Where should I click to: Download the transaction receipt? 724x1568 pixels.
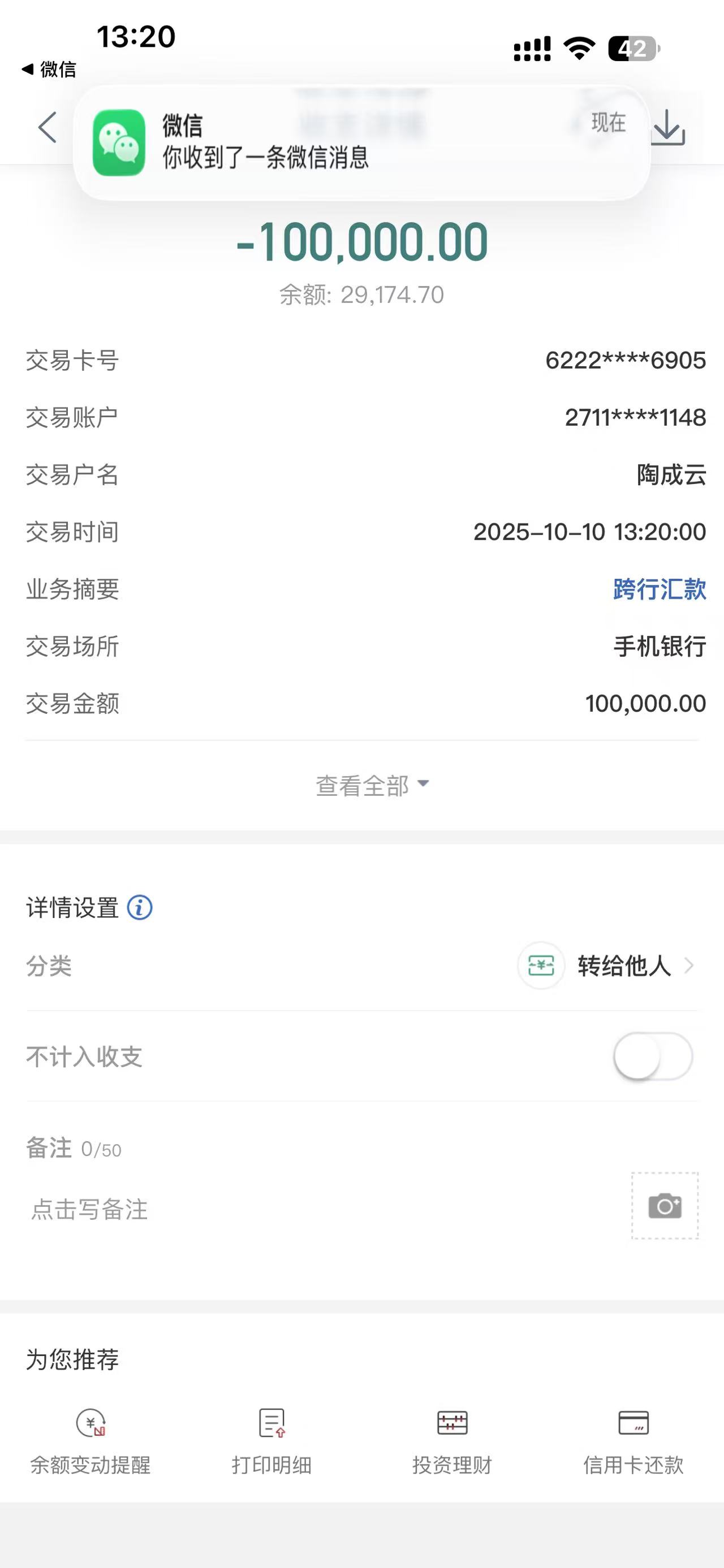point(668,127)
